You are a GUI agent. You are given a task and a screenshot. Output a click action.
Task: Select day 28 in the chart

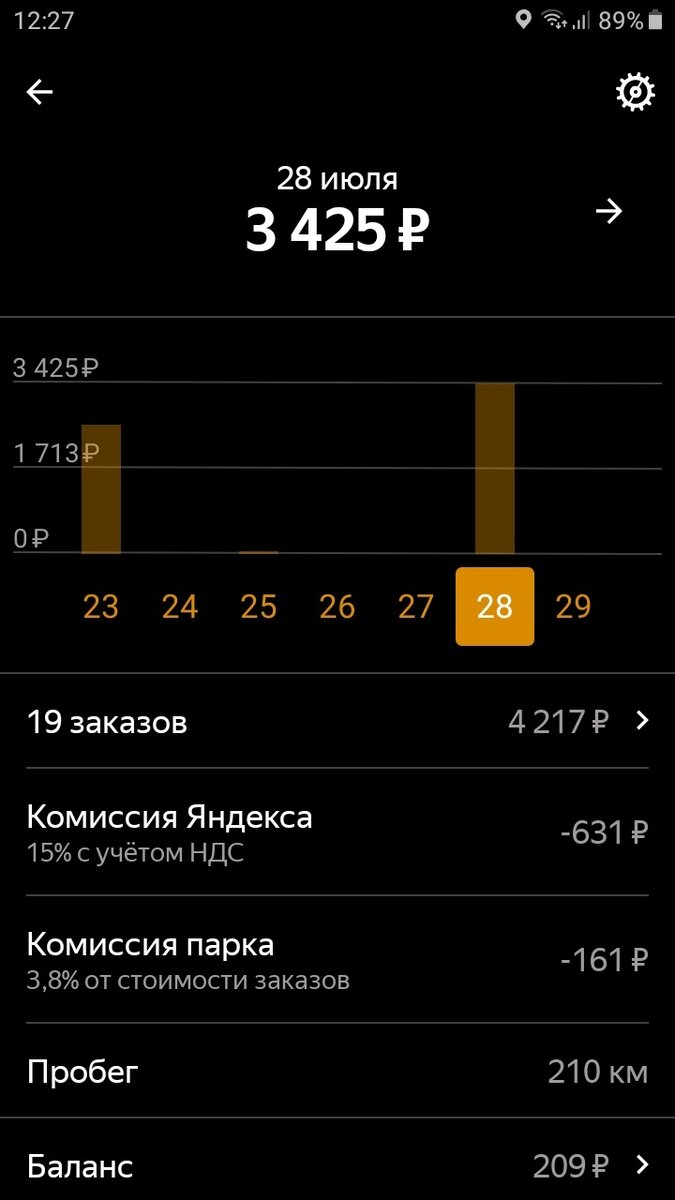click(x=495, y=607)
